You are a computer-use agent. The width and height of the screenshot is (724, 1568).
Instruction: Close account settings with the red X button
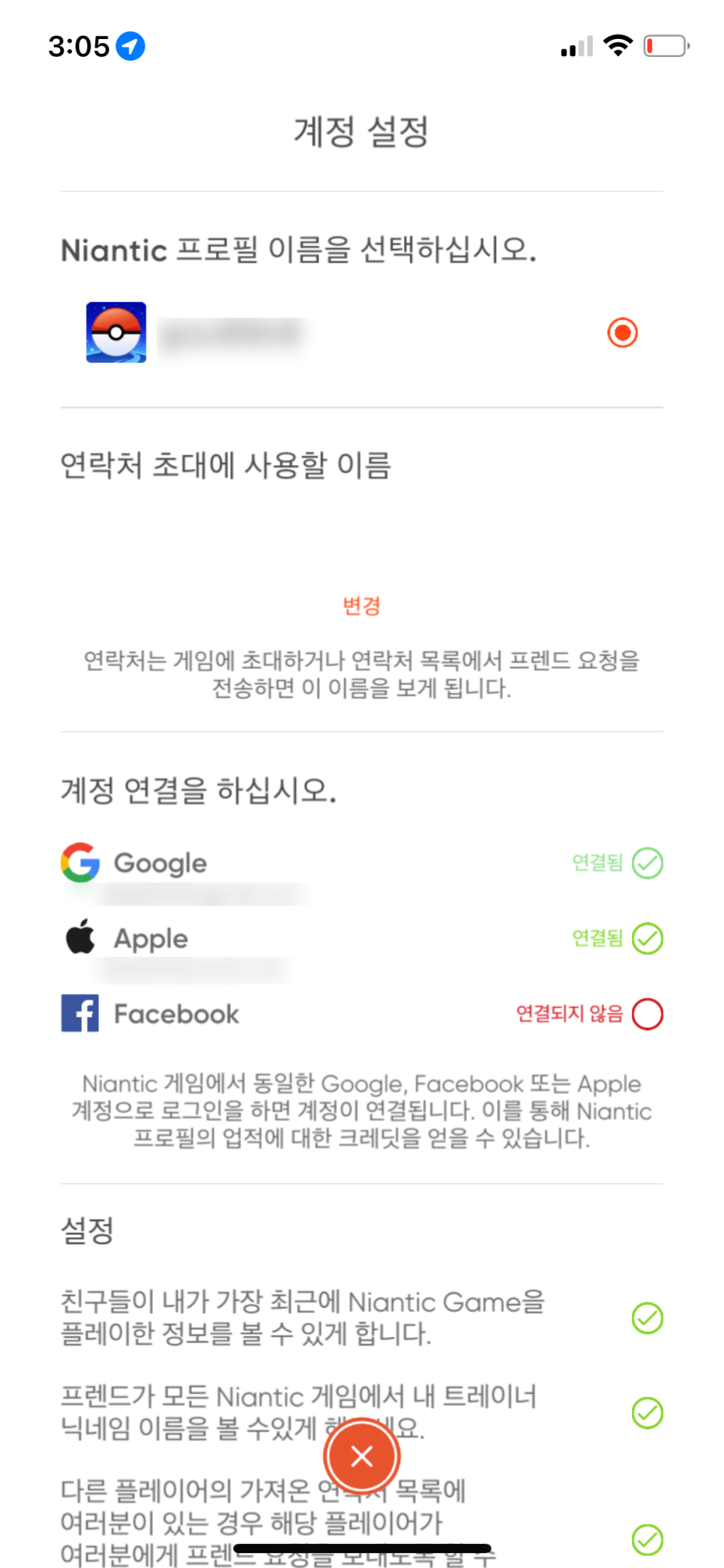pos(361,1456)
